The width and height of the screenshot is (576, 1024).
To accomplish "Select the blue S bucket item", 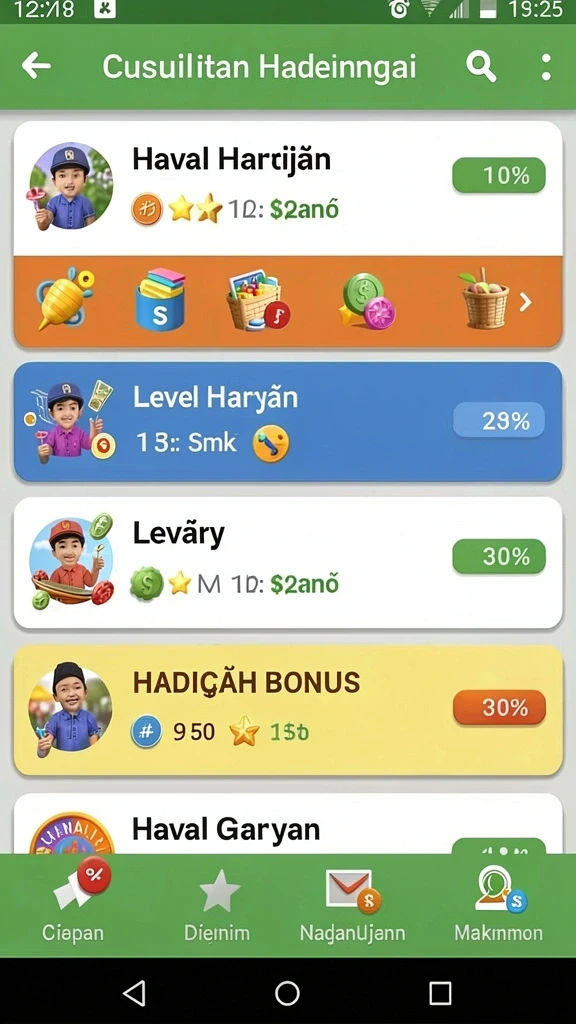I will click(161, 300).
